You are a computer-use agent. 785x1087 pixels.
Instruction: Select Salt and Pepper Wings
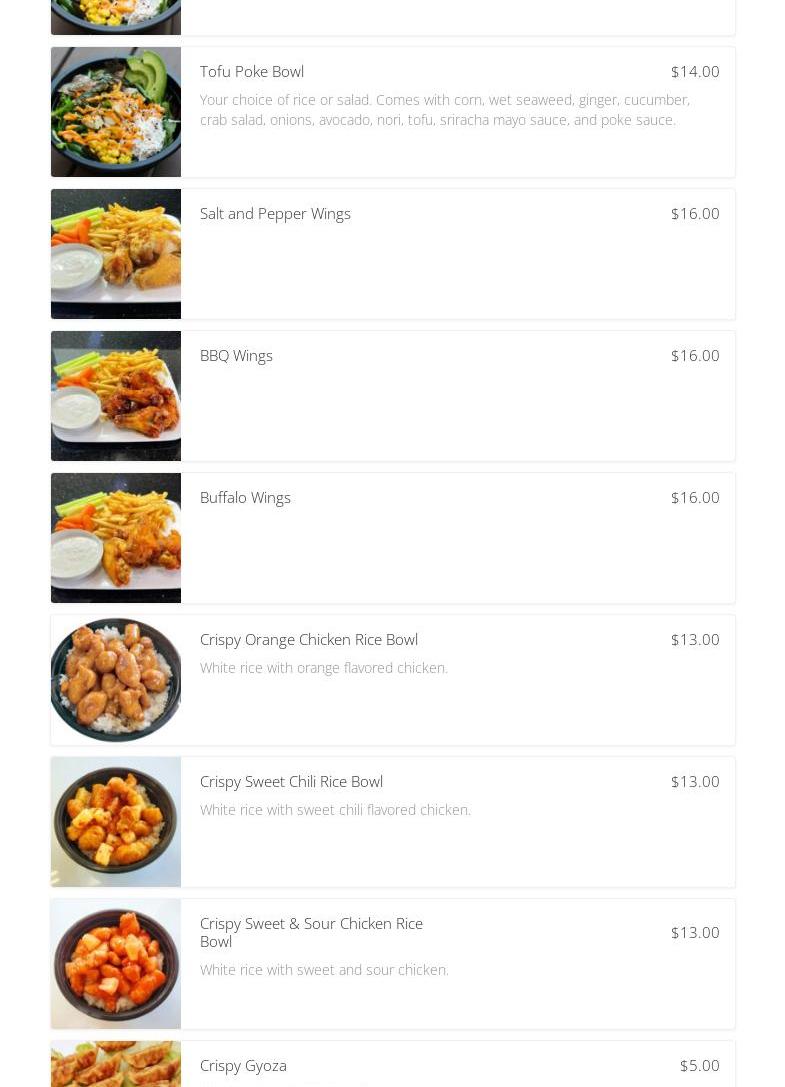coord(275,214)
